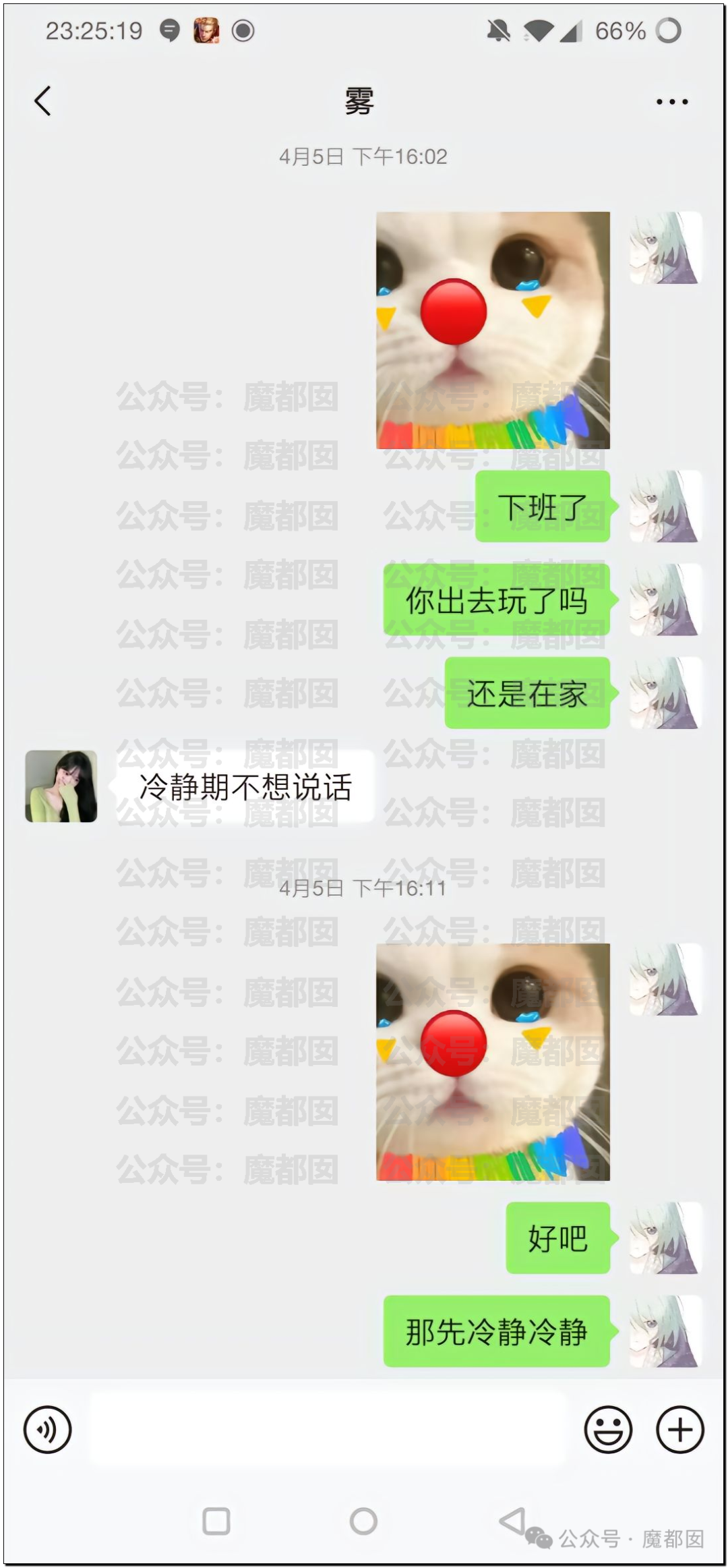Tap the system home button
The width and height of the screenshot is (728, 1568).
363,1521
